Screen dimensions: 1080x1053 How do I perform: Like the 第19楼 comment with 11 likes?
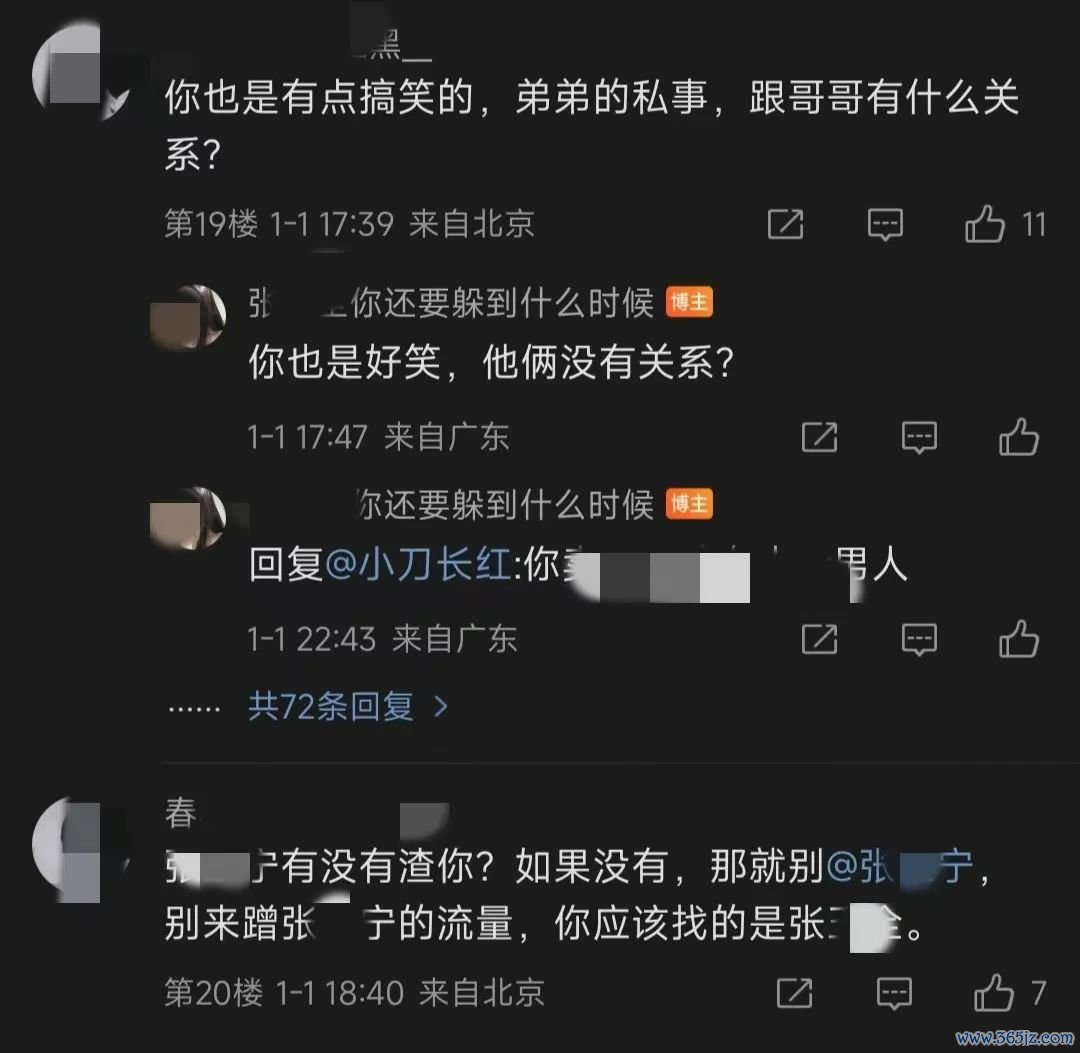point(985,224)
